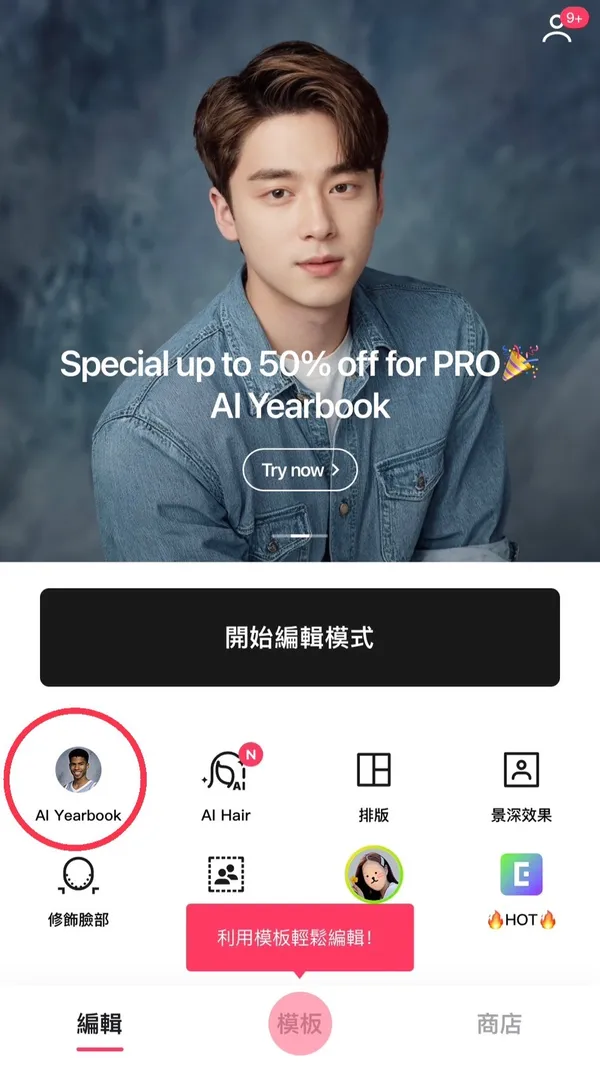Switch to the 編輯 tab
The width and height of the screenshot is (600, 1072).
point(100,1024)
